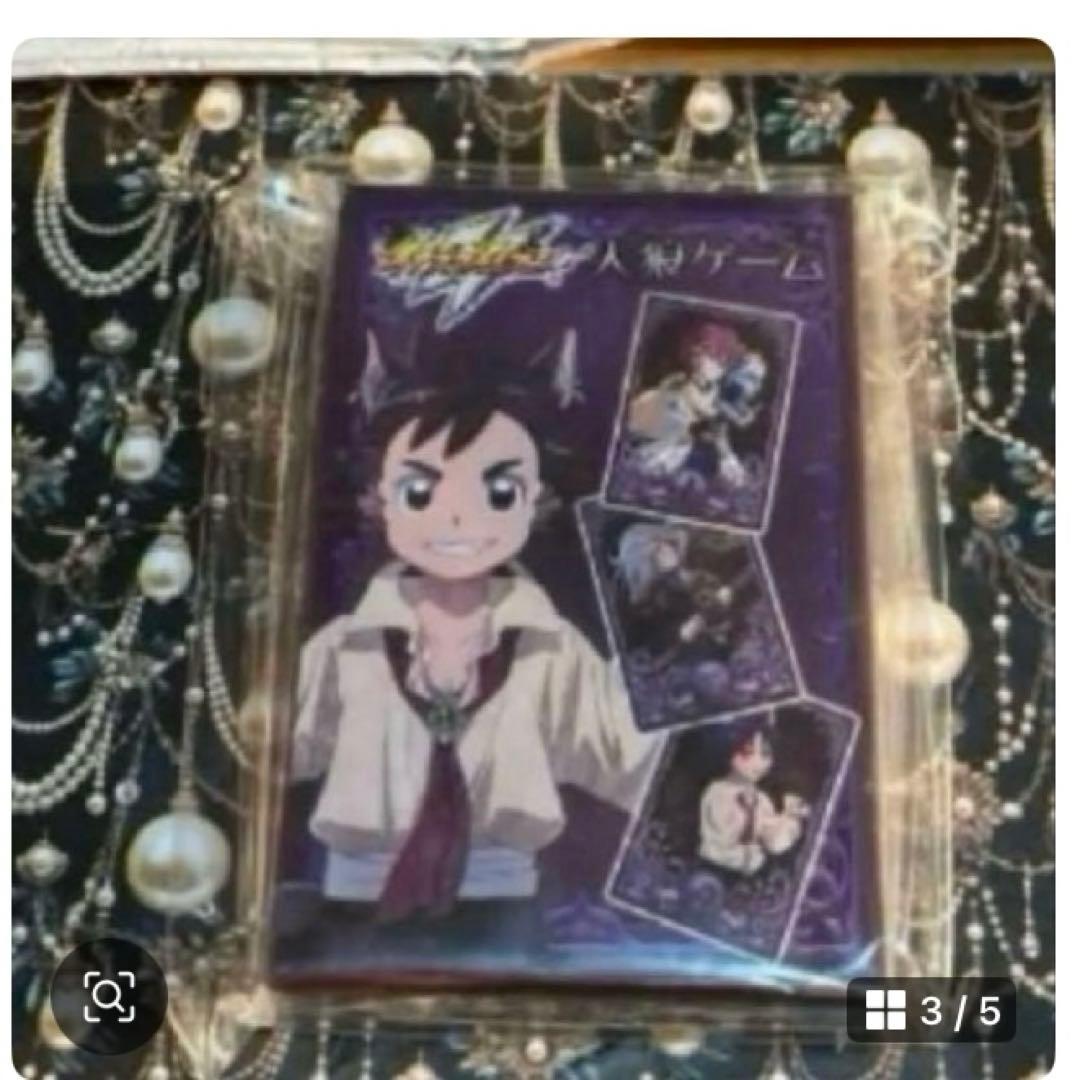The height and width of the screenshot is (1080, 1080).
Task: Open the photo grid counter 3 / 5
Action: pyautogui.click(x=932, y=1010)
